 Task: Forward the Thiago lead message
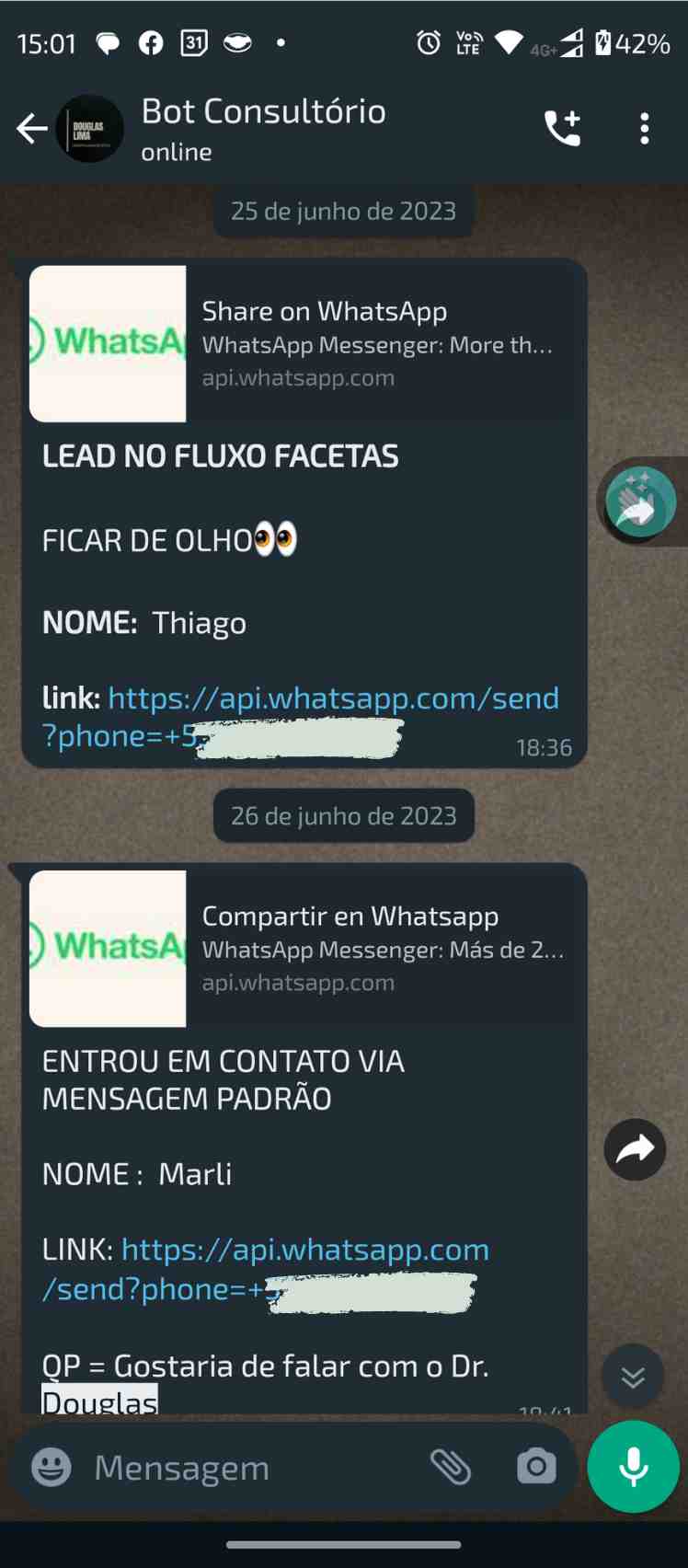tap(641, 504)
